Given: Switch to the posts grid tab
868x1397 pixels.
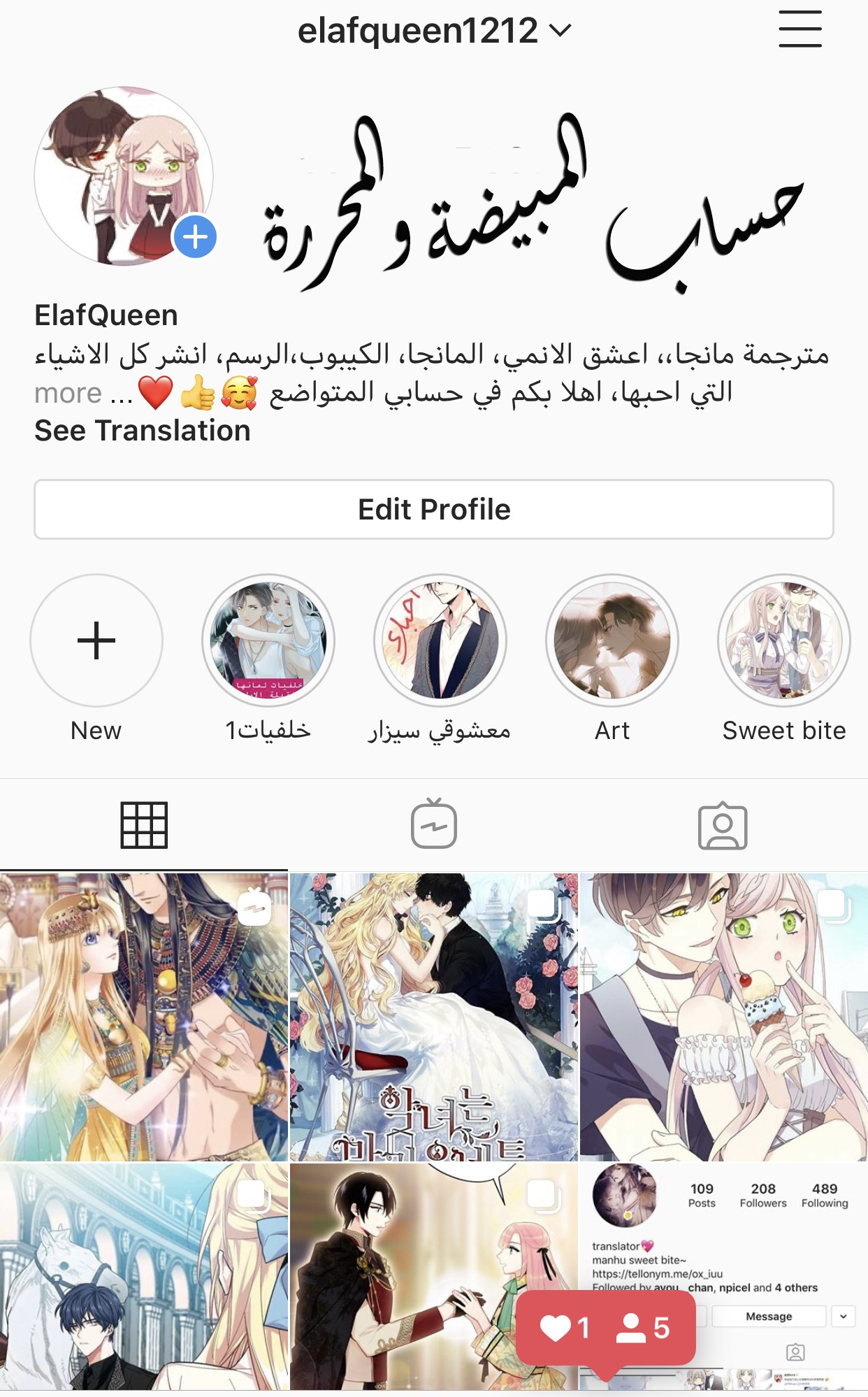Looking at the screenshot, I should click(x=144, y=825).
